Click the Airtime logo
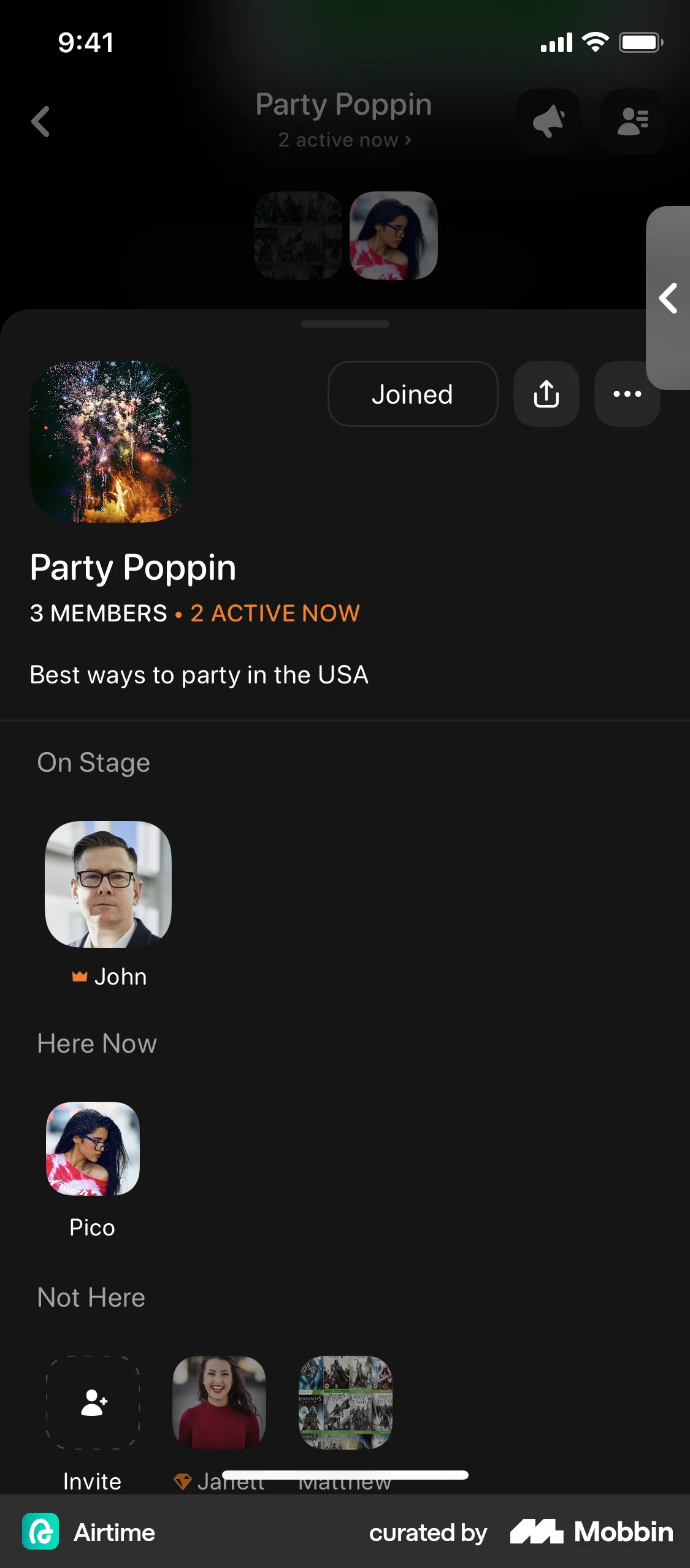The height and width of the screenshot is (1568, 690). pos(40,1532)
